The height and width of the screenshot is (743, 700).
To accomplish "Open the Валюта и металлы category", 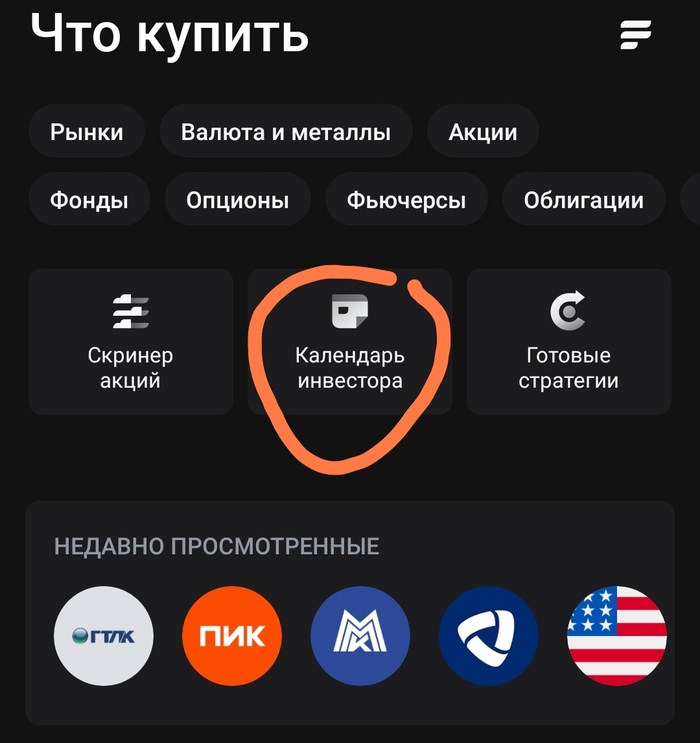I will [286, 132].
